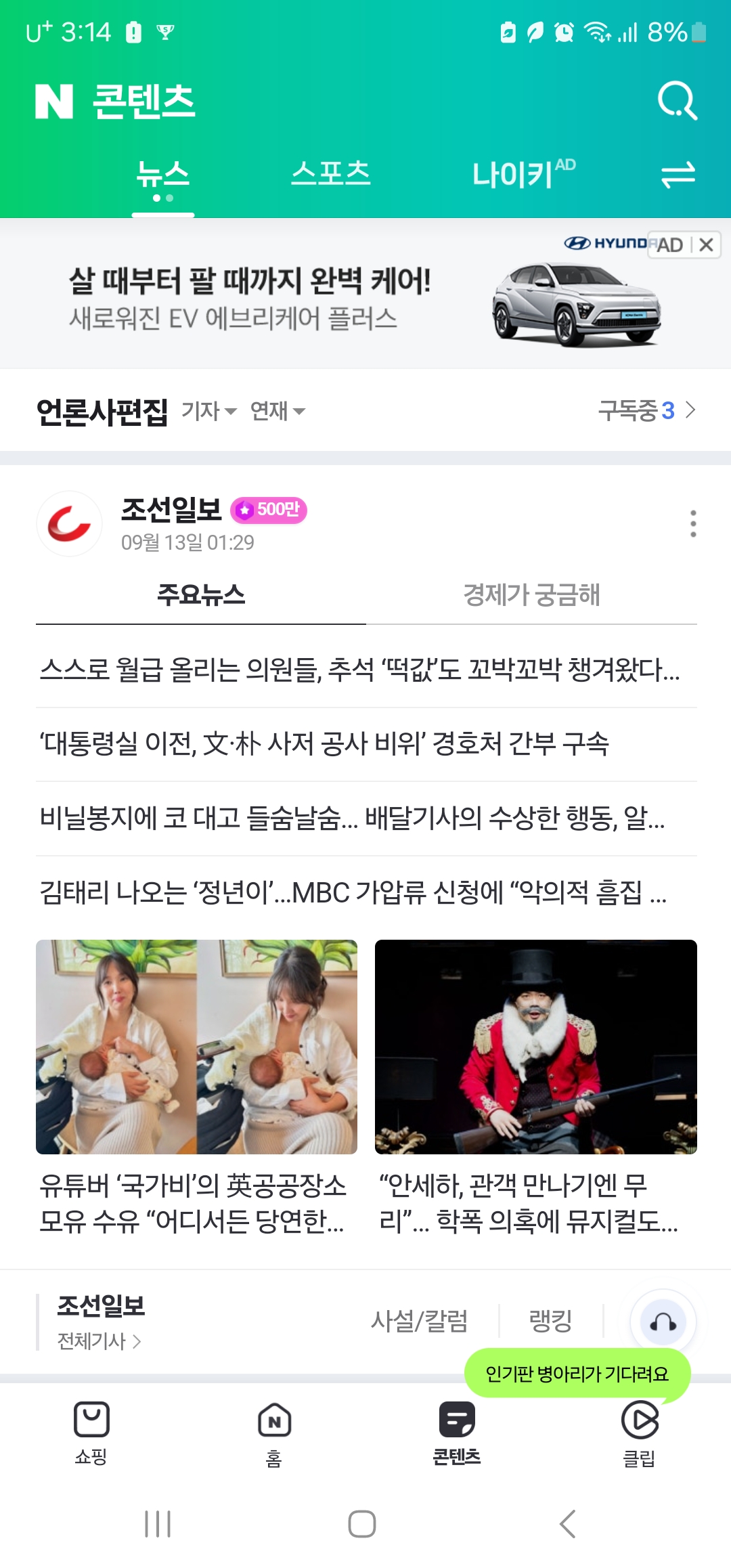The height and width of the screenshot is (1568, 731).
Task: Expand the 기자 dropdown
Action: 208,410
